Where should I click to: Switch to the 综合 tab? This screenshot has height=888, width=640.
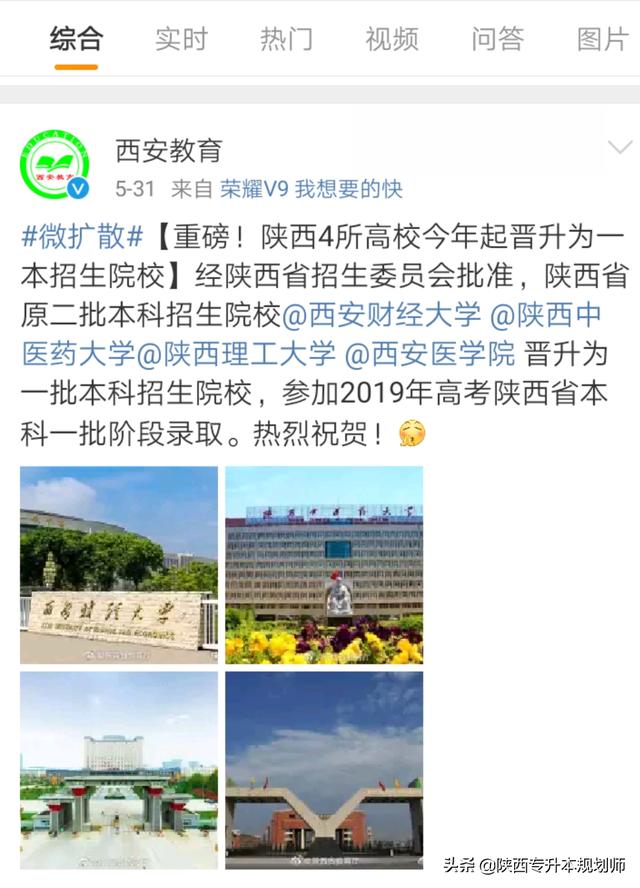click(x=76, y=39)
